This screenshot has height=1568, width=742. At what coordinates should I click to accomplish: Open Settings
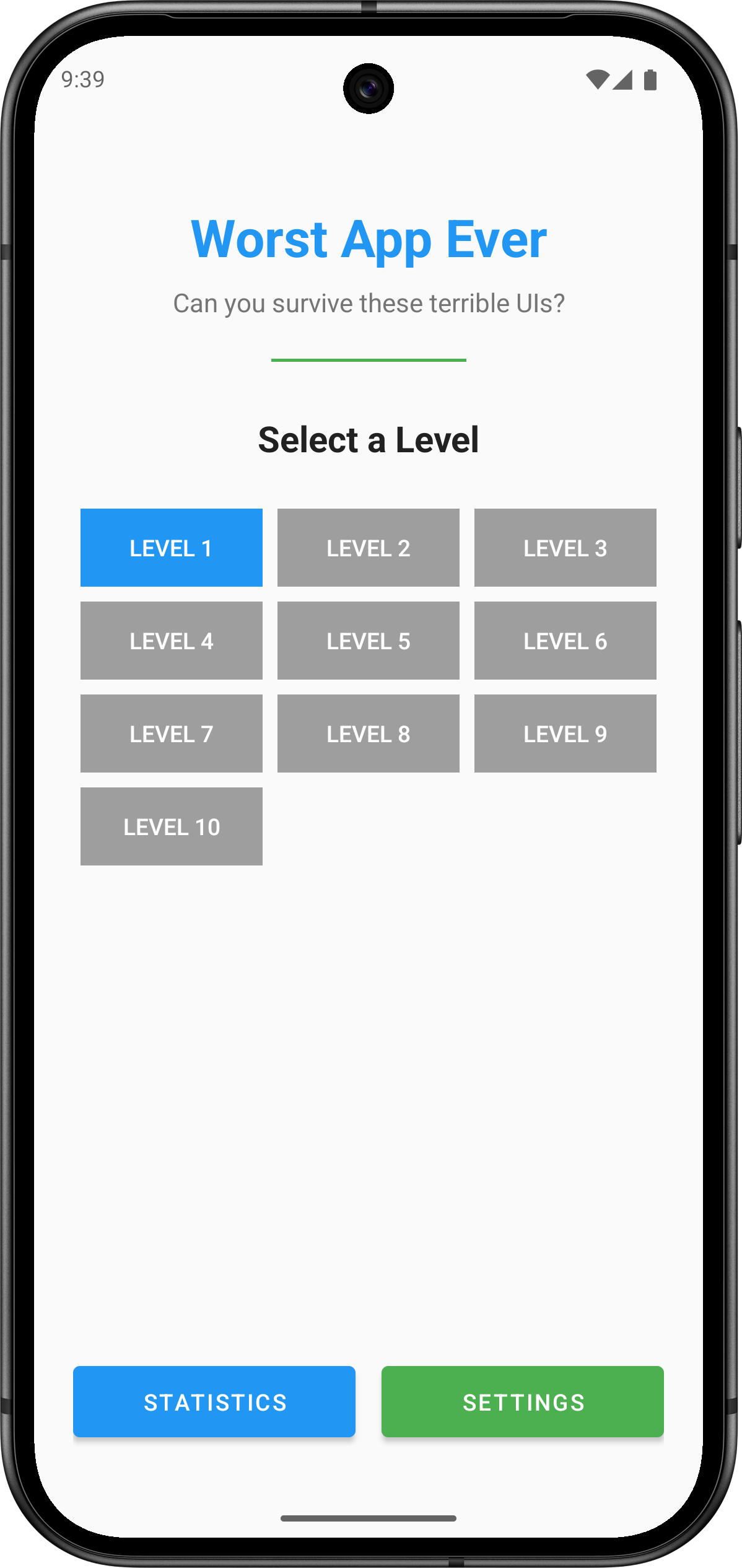click(522, 1401)
